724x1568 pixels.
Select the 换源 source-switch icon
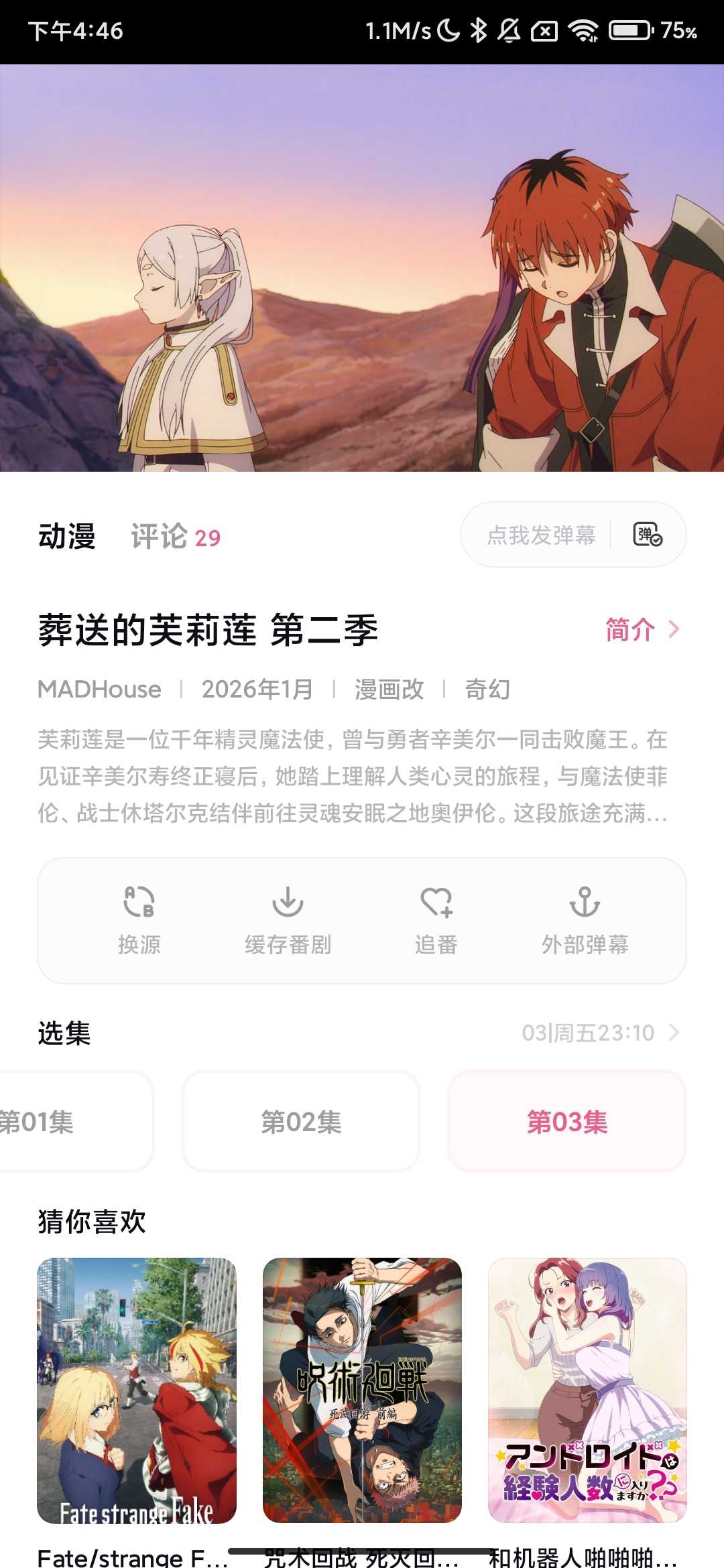click(x=139, y=903)
